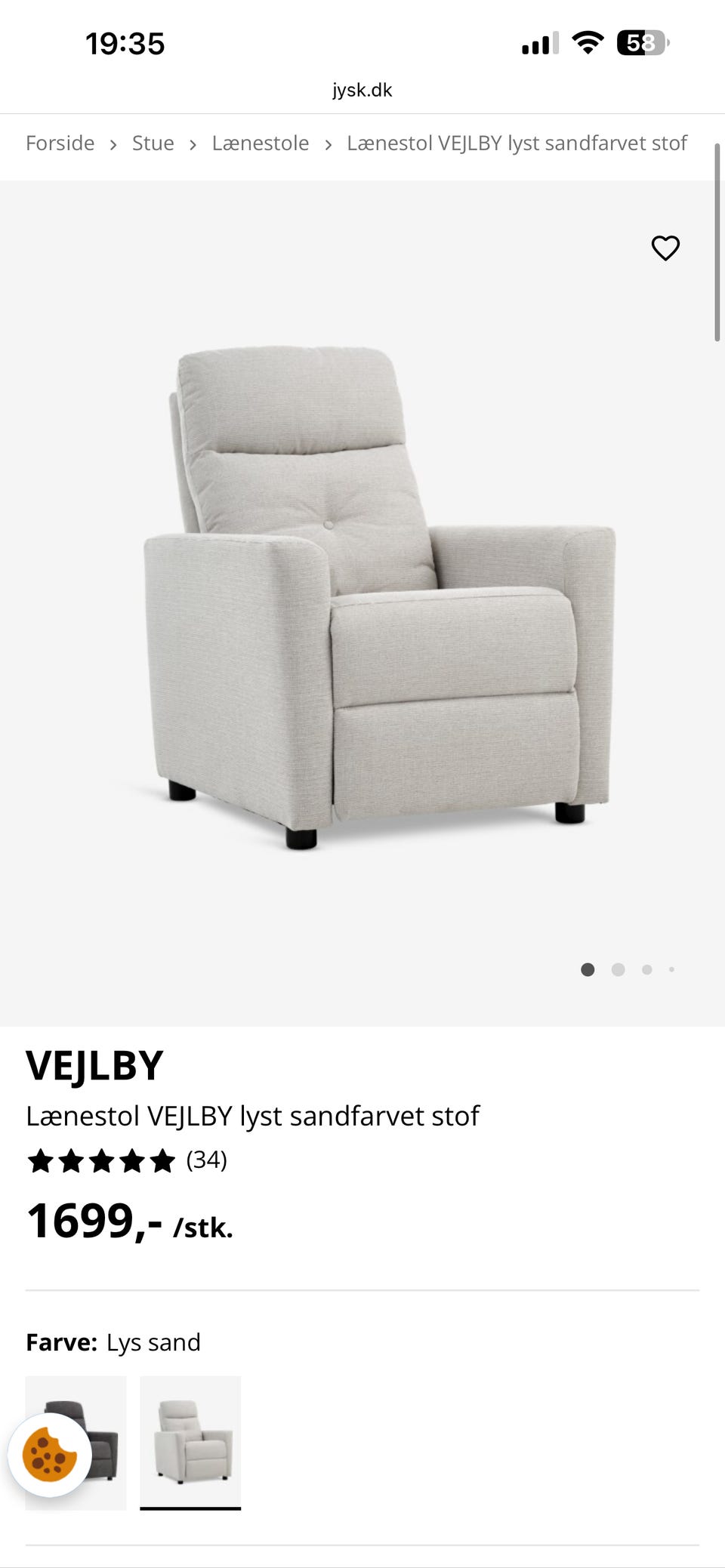Open cookie settings button
Image resolution: width=725 pixels, height=1568 pixels.
tap(50, 1455)
